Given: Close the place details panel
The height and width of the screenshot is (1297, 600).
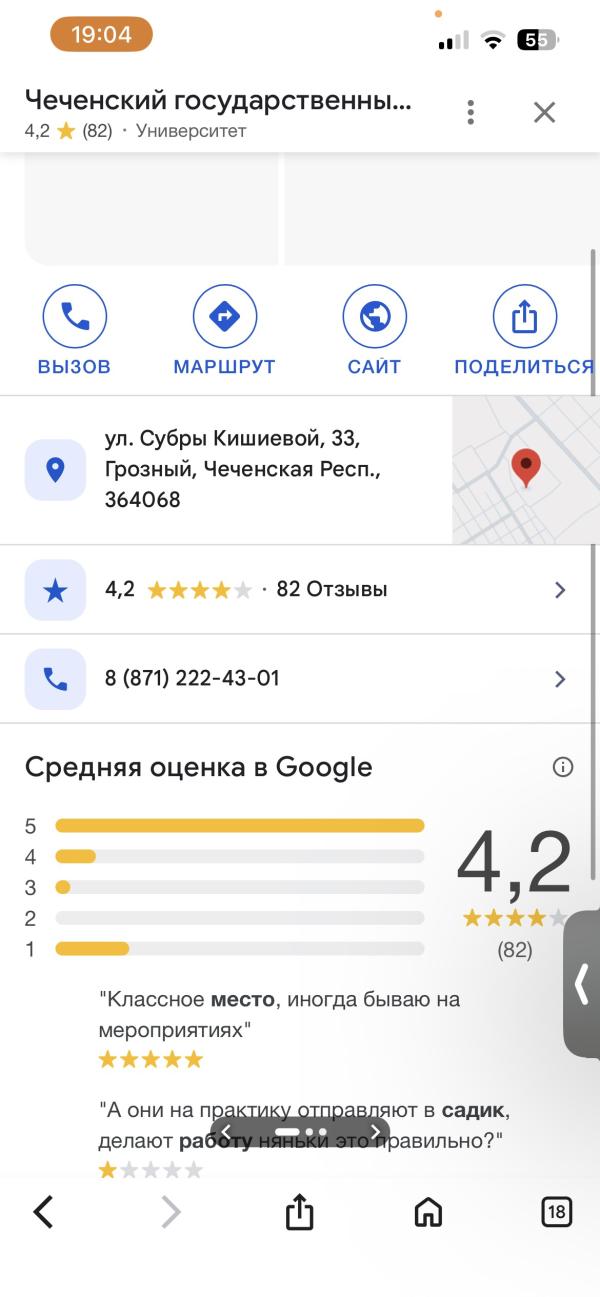Looking at the screenshot, I should pos(544,112).
